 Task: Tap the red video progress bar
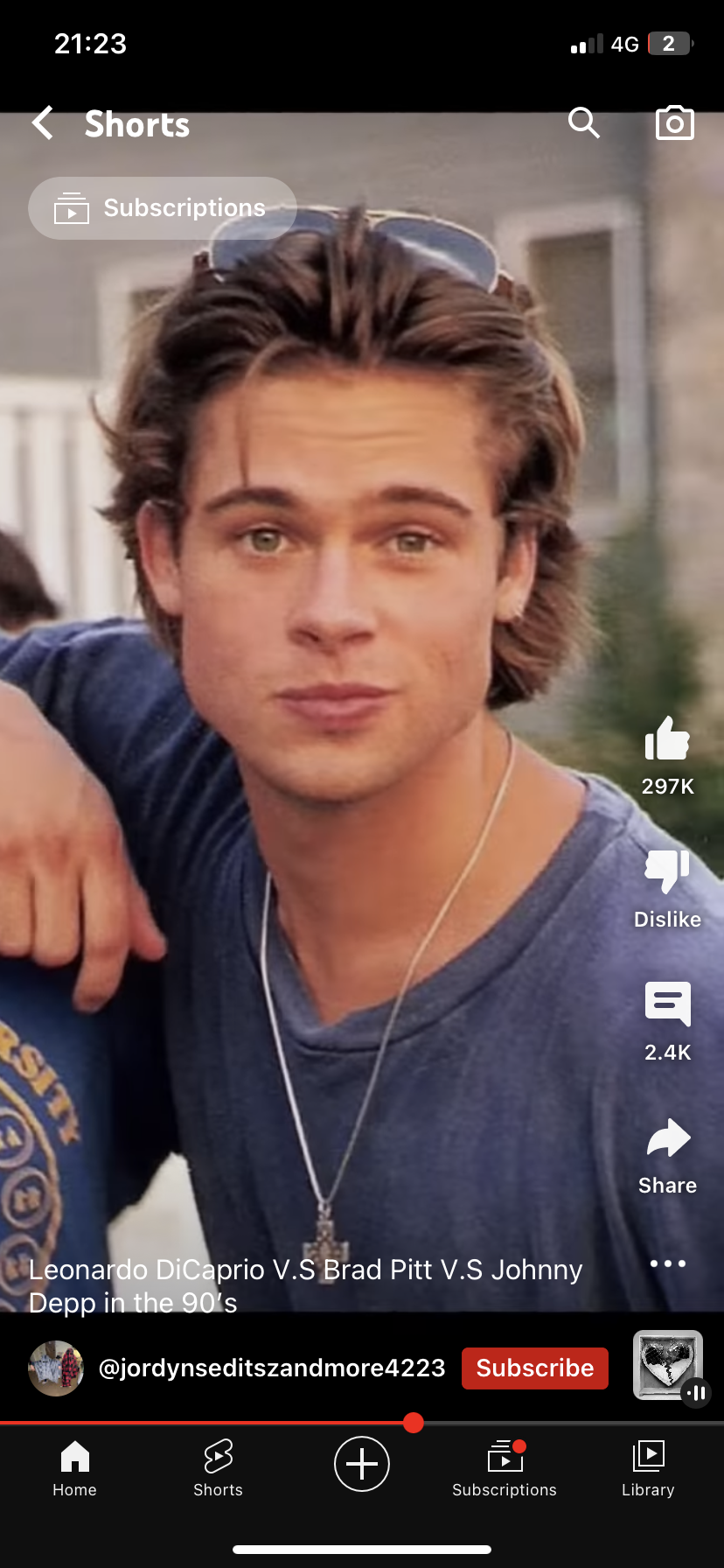point(362,1424)
